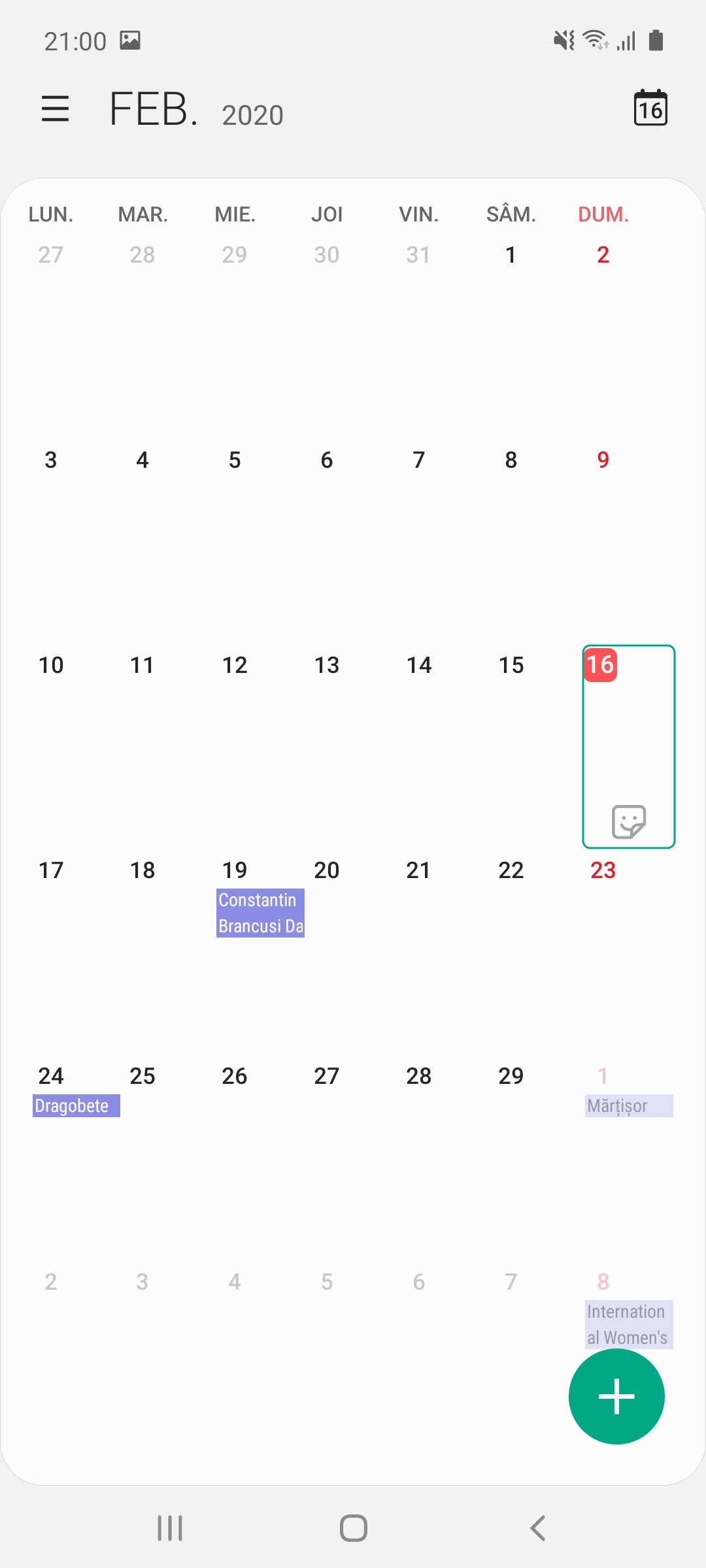This screenshot has width=706, height=1568.
Task: Open the Mărțișor event on March 1
Action: point(629,1105)
